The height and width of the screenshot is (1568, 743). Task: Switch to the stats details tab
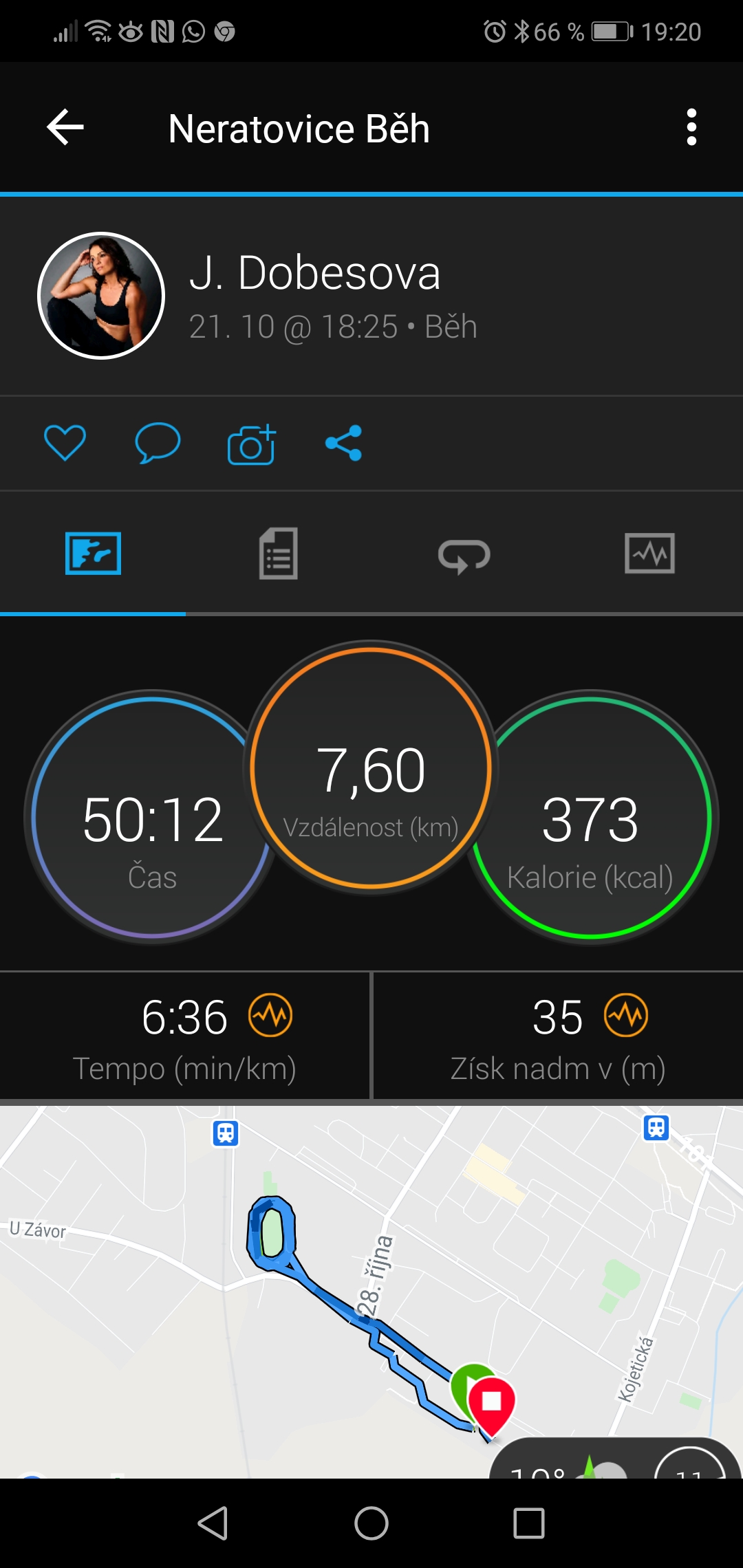279,554
